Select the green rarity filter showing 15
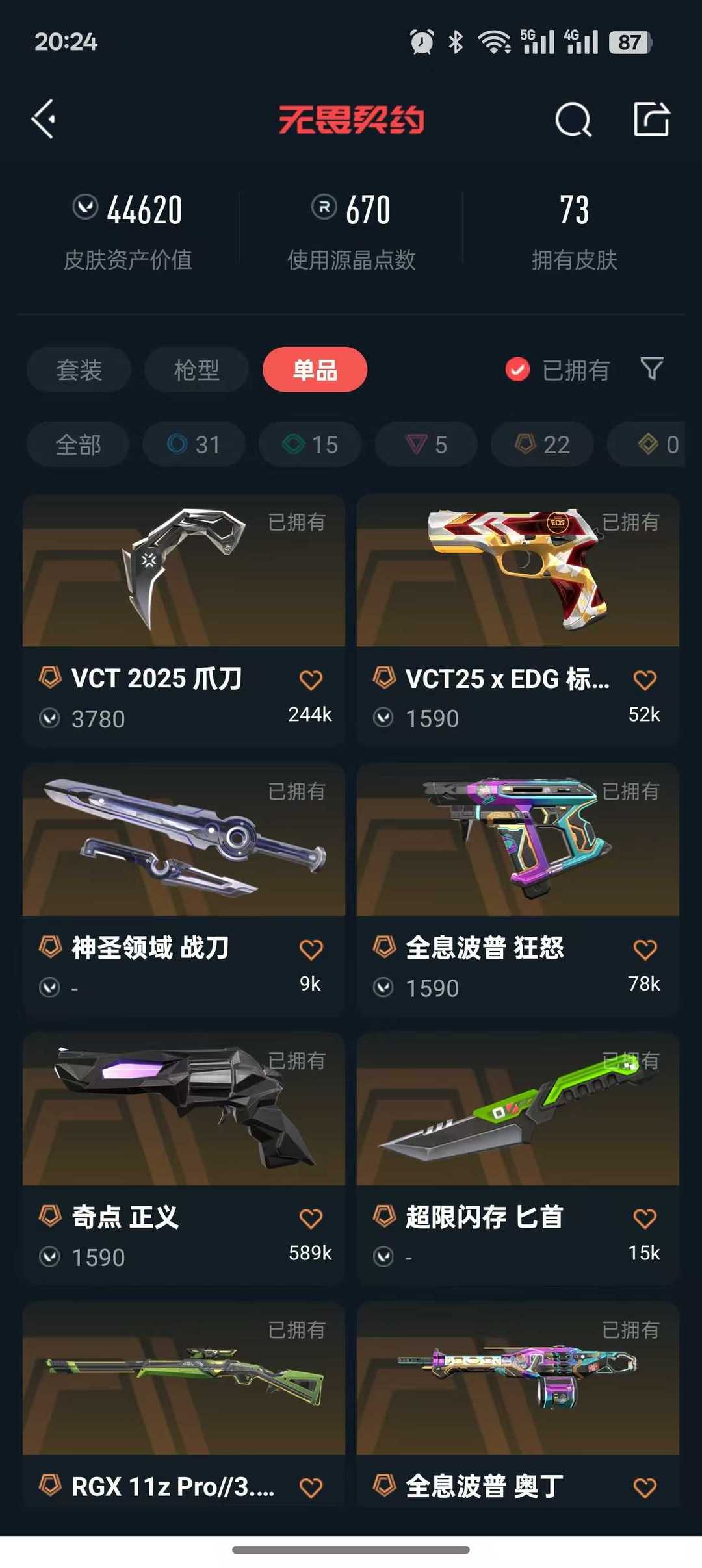The width and height of the screenshot is (702, 1568). pos(309,444)
